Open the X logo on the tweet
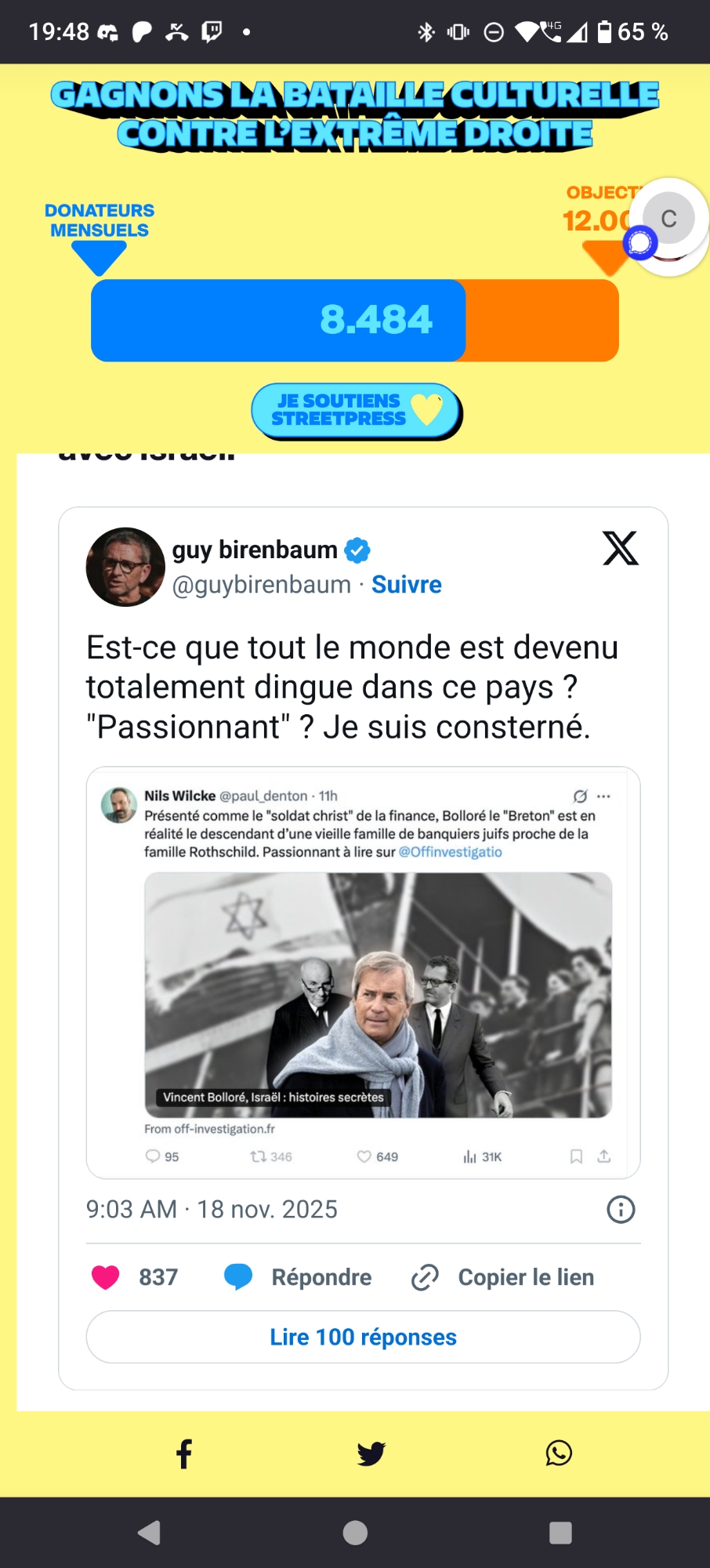Screen dimensions: 710x1568 (620, 548)
